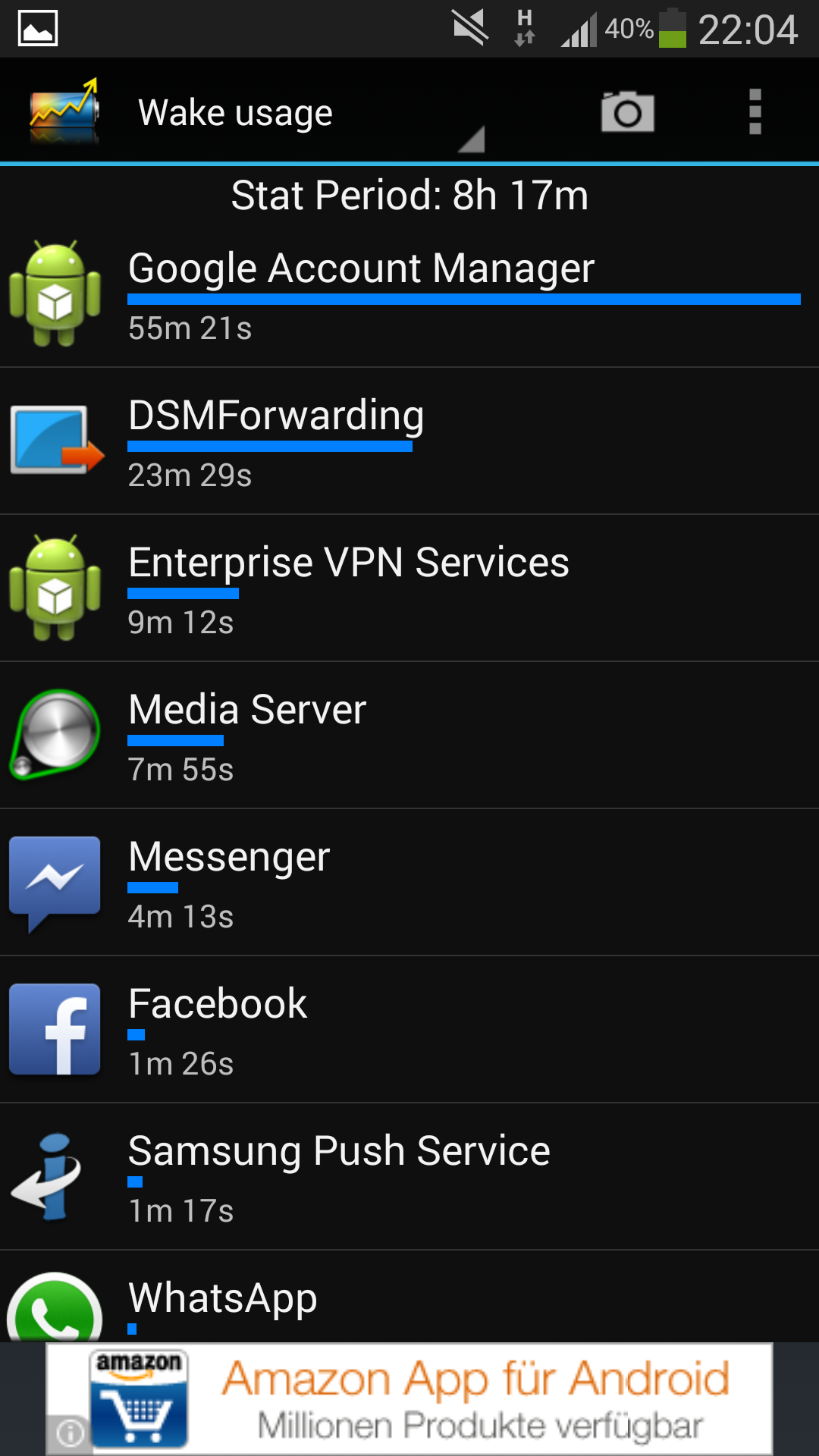819x1456 pixels.
Task: Open the three-dot overflow menu
Action: click(755, 112)
